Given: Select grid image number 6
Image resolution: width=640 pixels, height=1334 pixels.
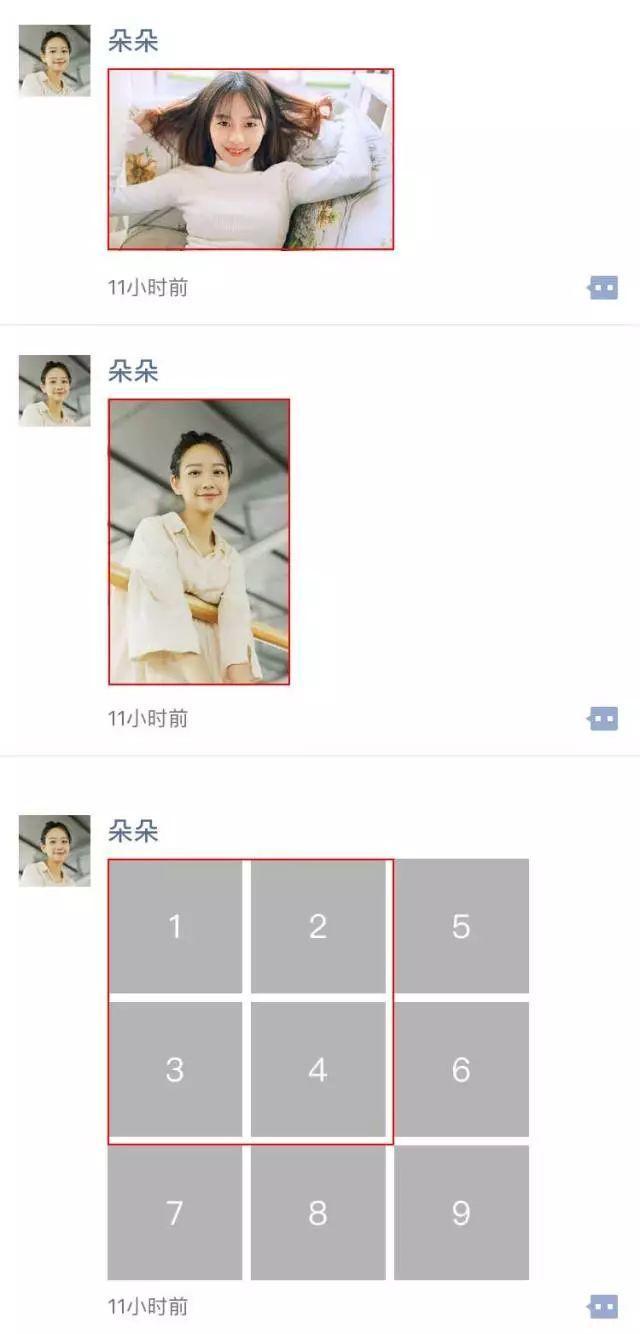Looking at the screenshot, I should (461, 1069).
